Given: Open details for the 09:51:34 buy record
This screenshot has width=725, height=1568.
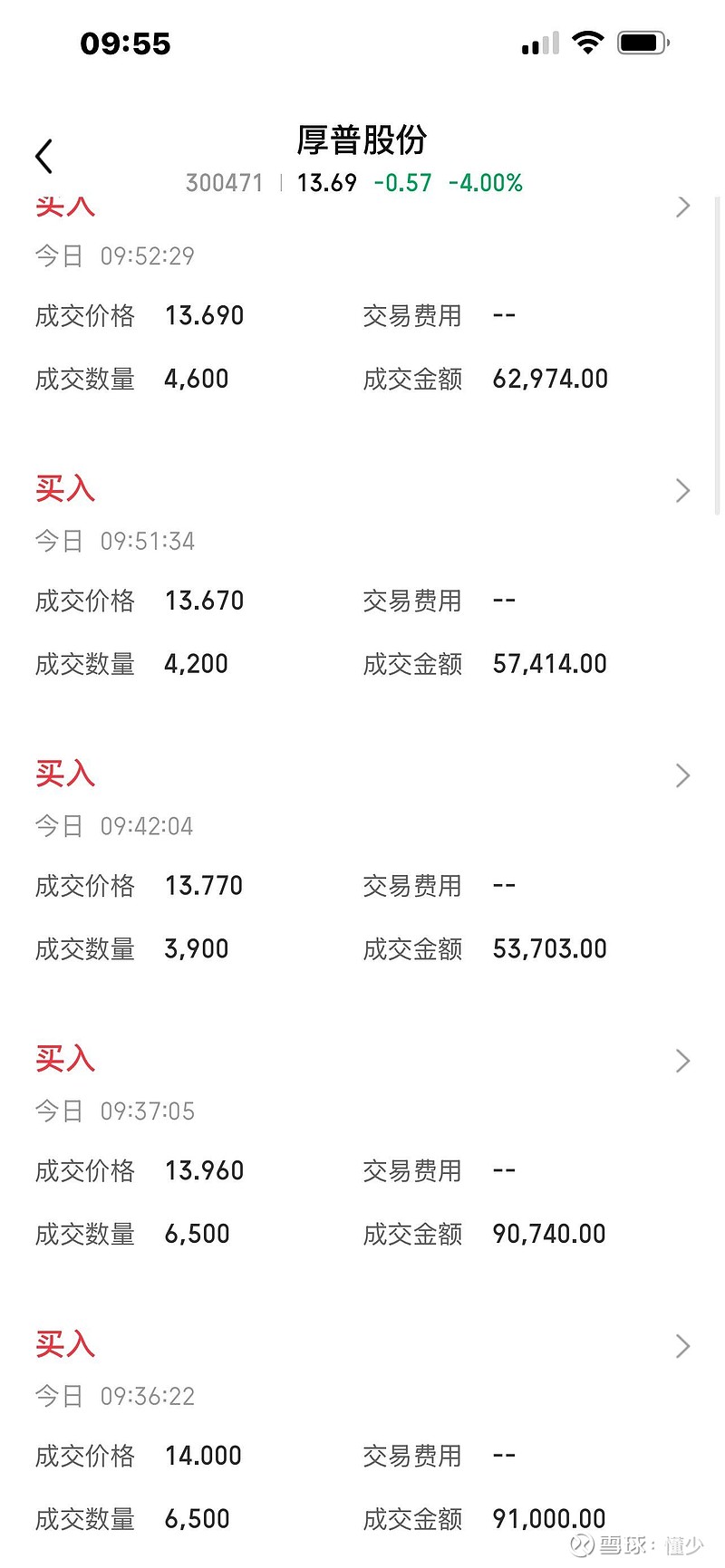Looking at the screenshot, I should pyautogui.click(x=683, y=491).
